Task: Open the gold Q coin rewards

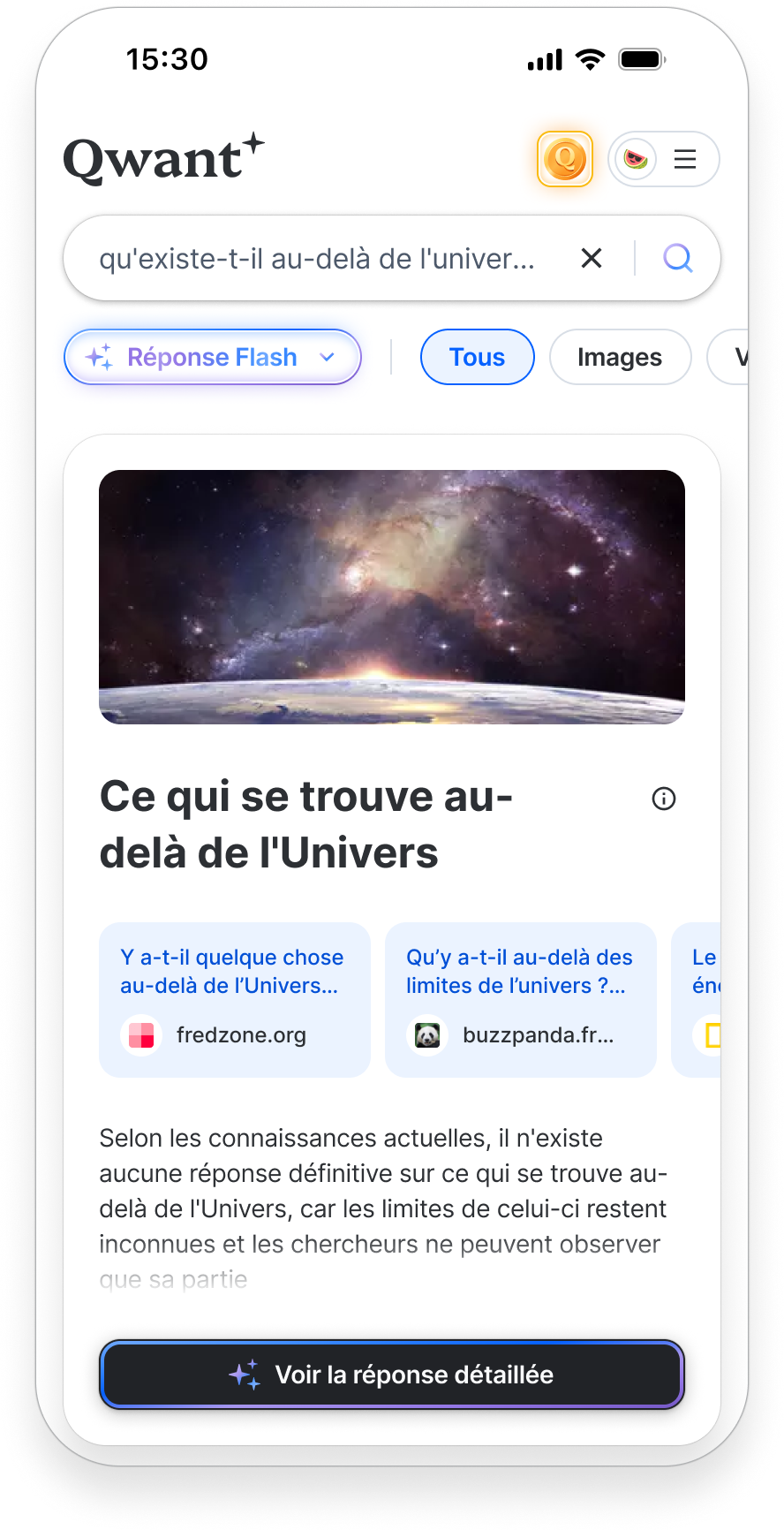Action: pos(565,160)
